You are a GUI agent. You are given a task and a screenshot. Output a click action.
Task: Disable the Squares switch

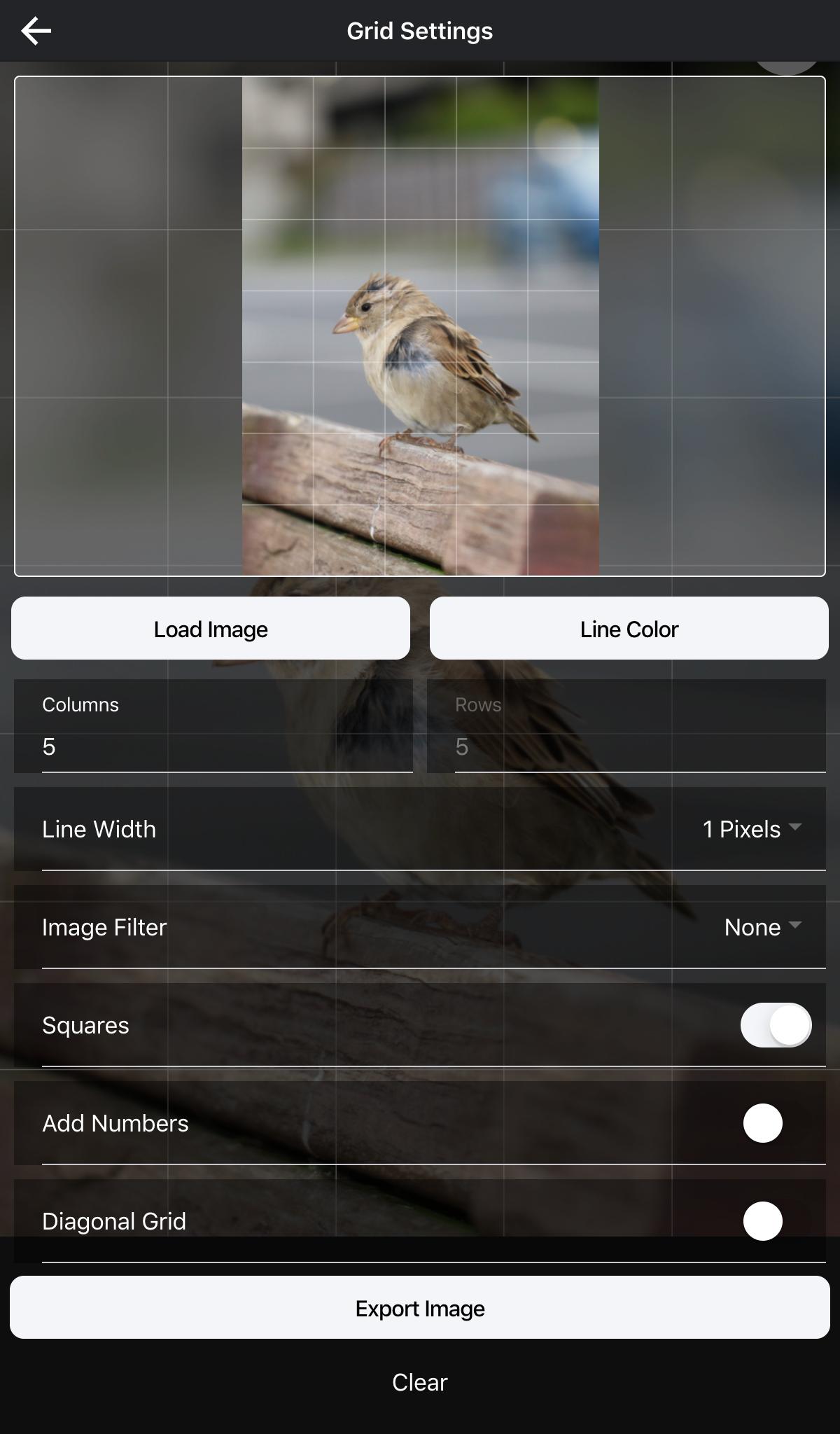776,1025
